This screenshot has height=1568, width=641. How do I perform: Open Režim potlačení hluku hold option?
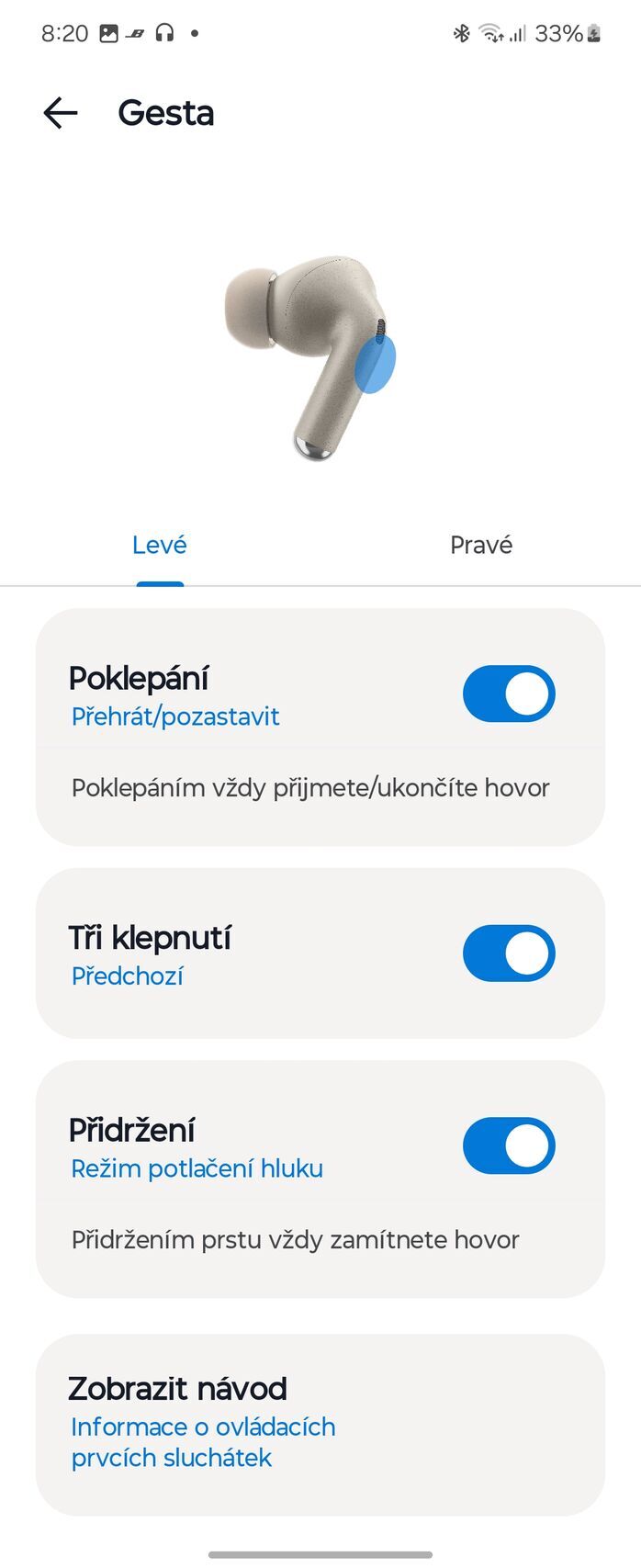(197, 1168)
